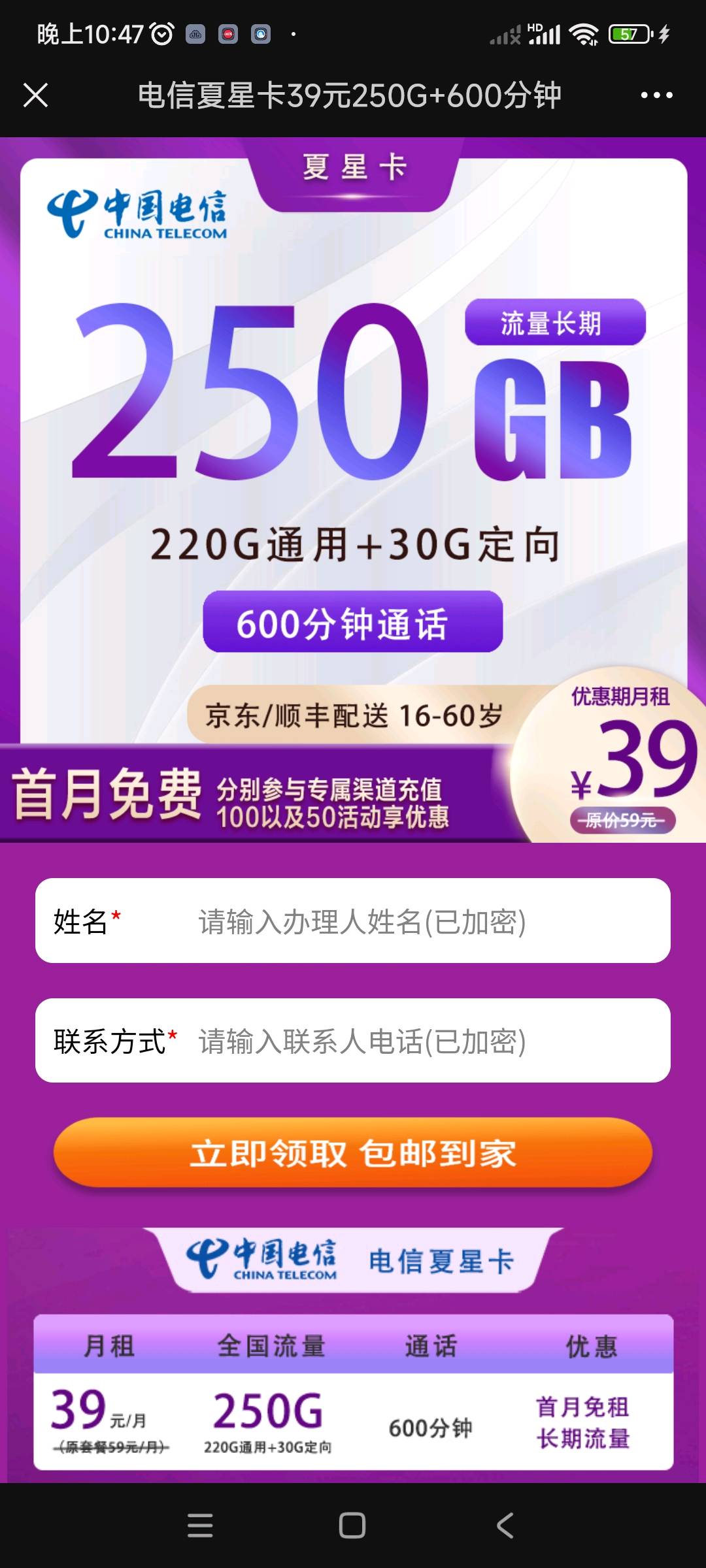Image resolution: width=706 pixels, height=1568 pixels.
Task: Focus the 联系方式 phone number field
Action: click(x=392, y=1041)
